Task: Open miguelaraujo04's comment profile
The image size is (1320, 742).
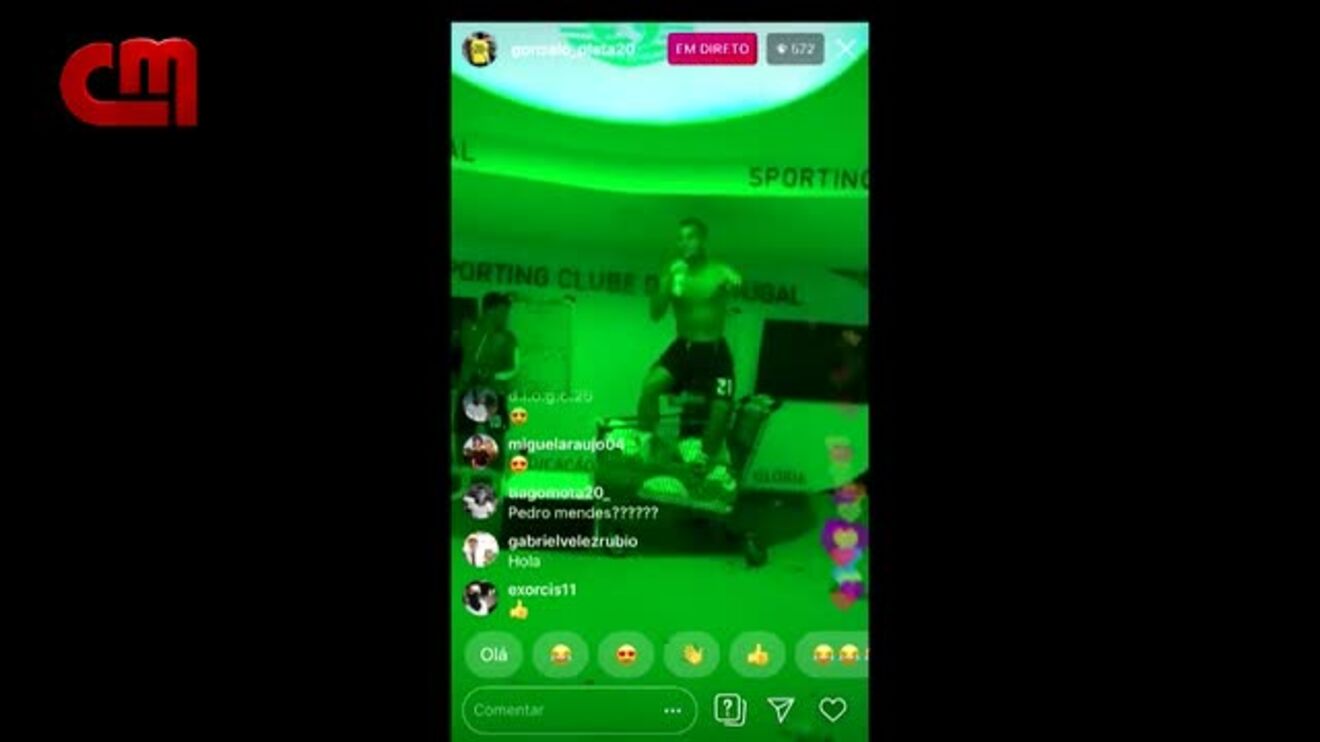Action: pos(481,452)
